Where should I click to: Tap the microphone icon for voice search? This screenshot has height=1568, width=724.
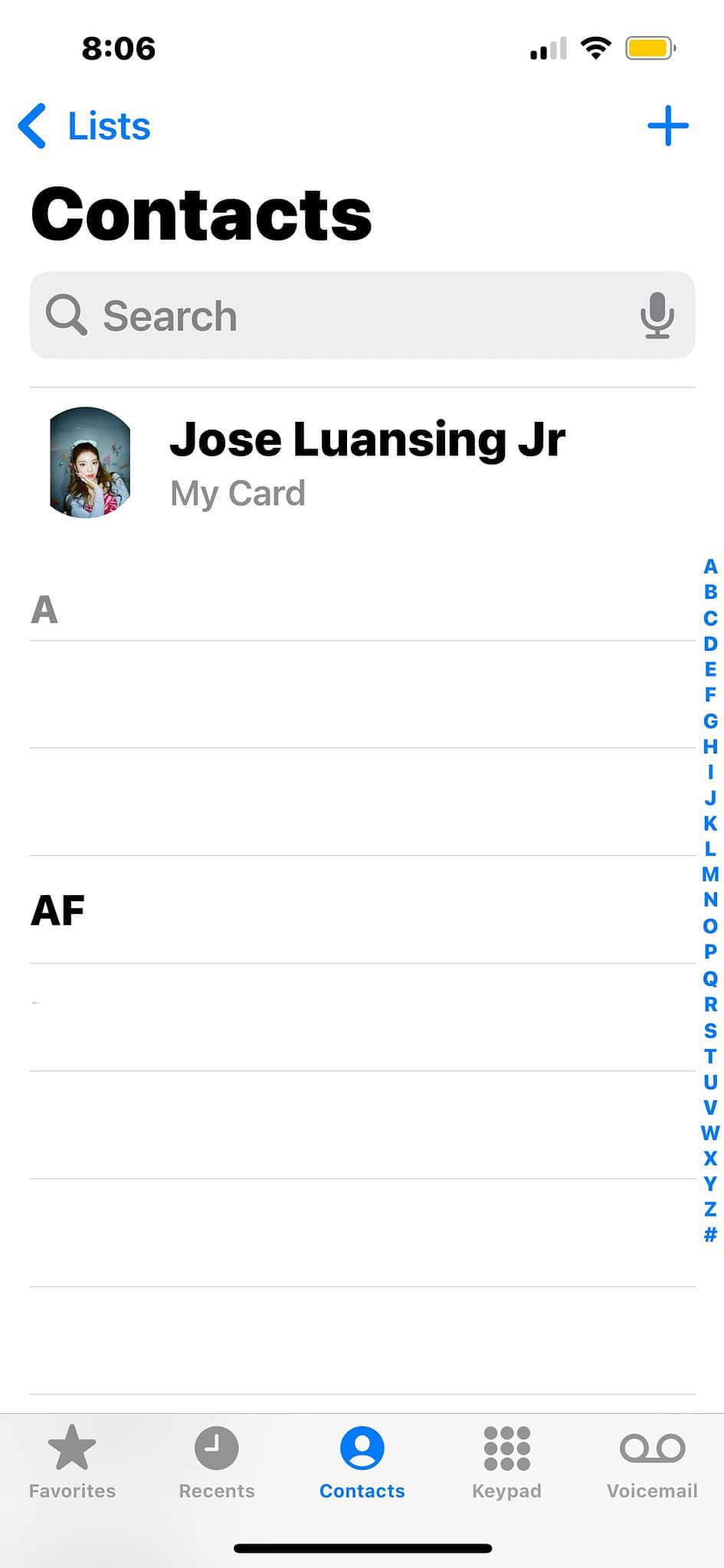pos(657,315)
